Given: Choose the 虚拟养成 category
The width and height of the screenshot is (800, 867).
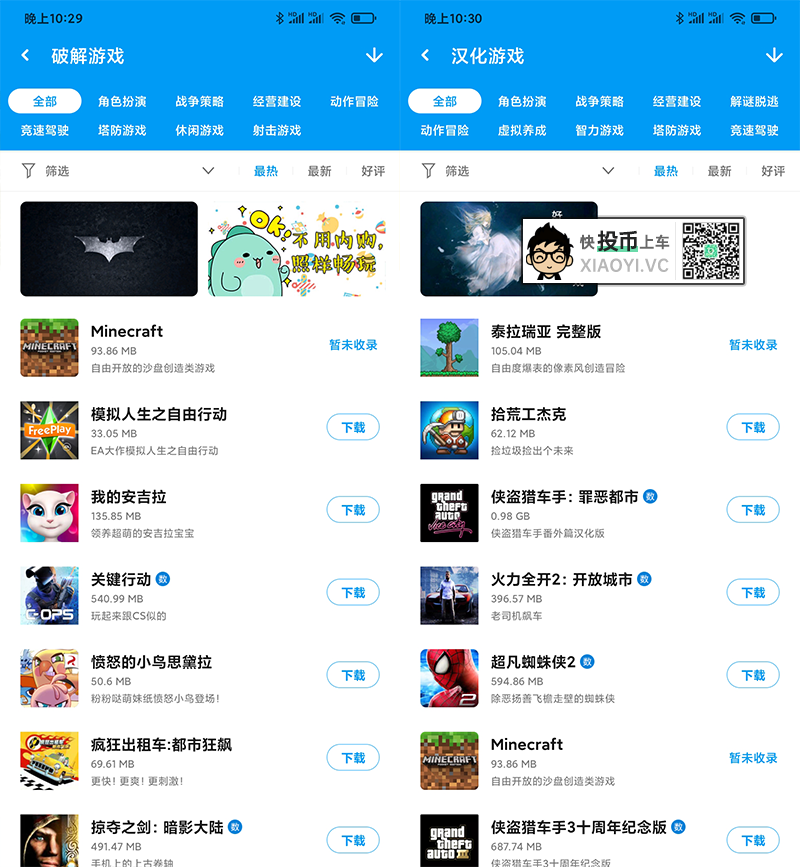Looking at the screenshot, I should pos(522,130).
